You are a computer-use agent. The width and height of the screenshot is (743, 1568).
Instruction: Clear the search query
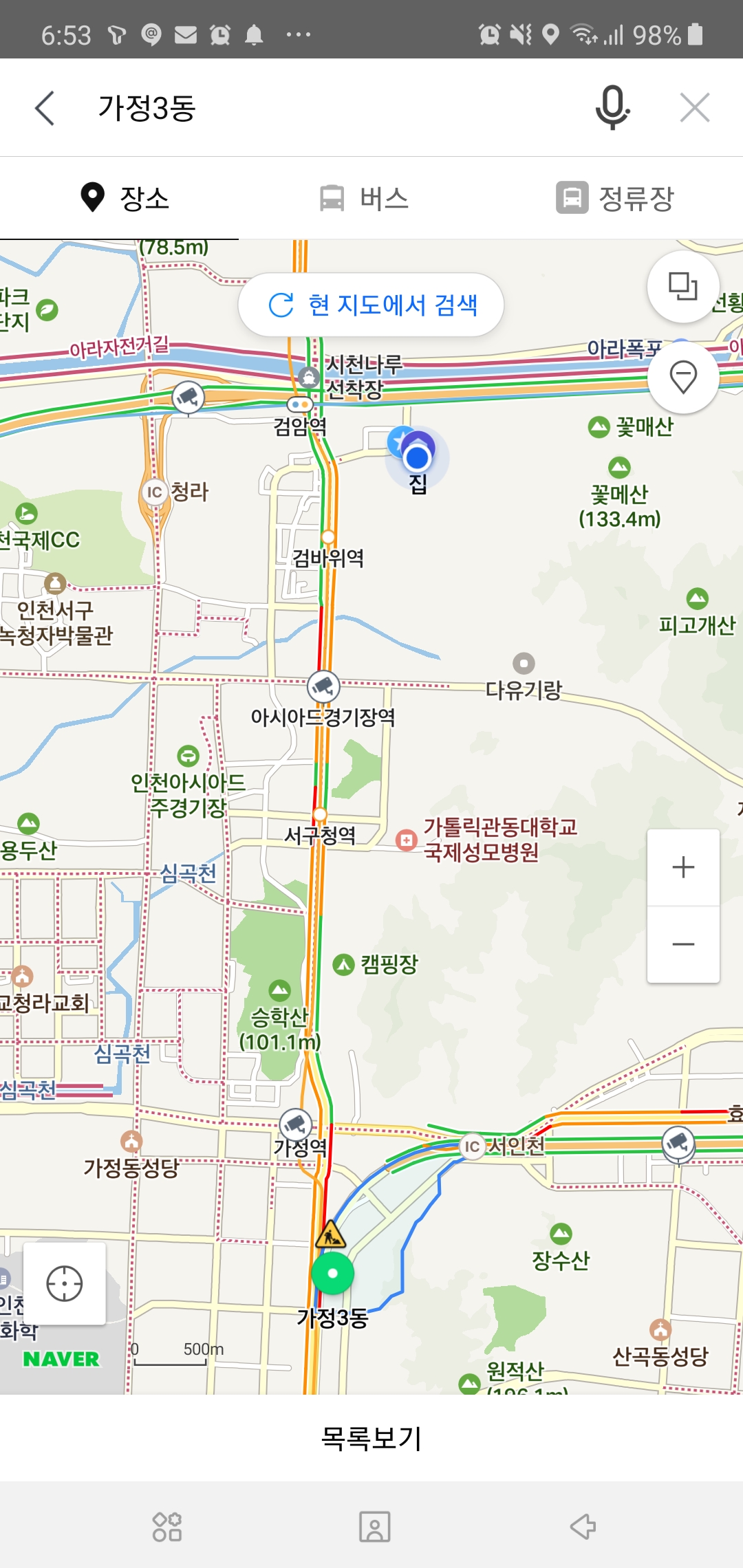pyautogui.click(x=694, y=108)
